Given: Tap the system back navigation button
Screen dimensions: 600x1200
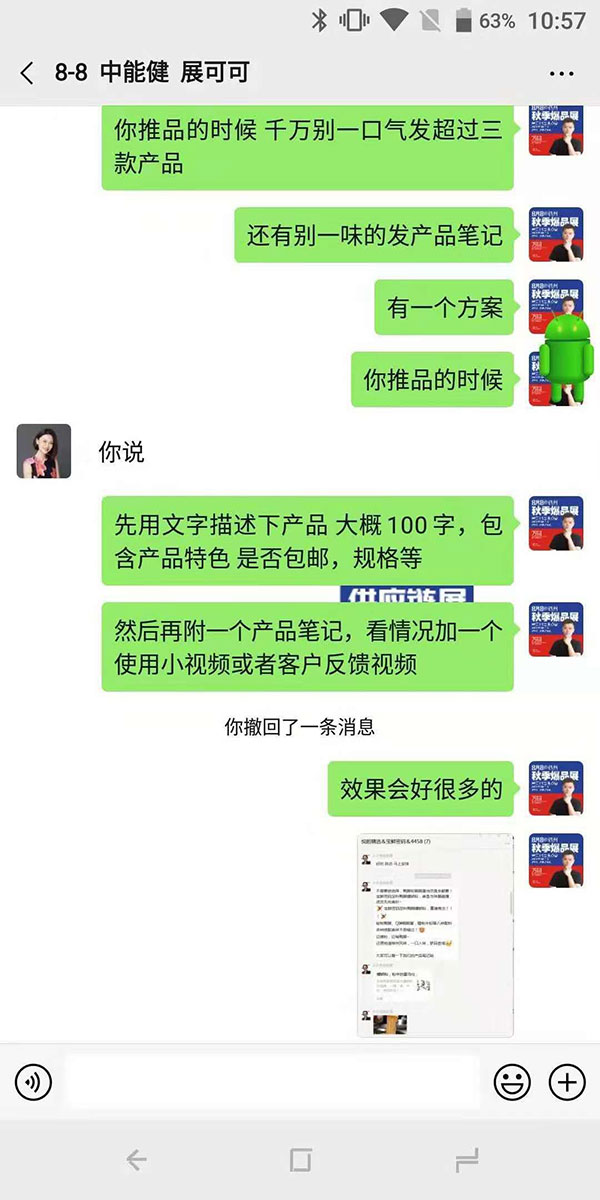Looking at the screenshot, I should [136, 1160].
